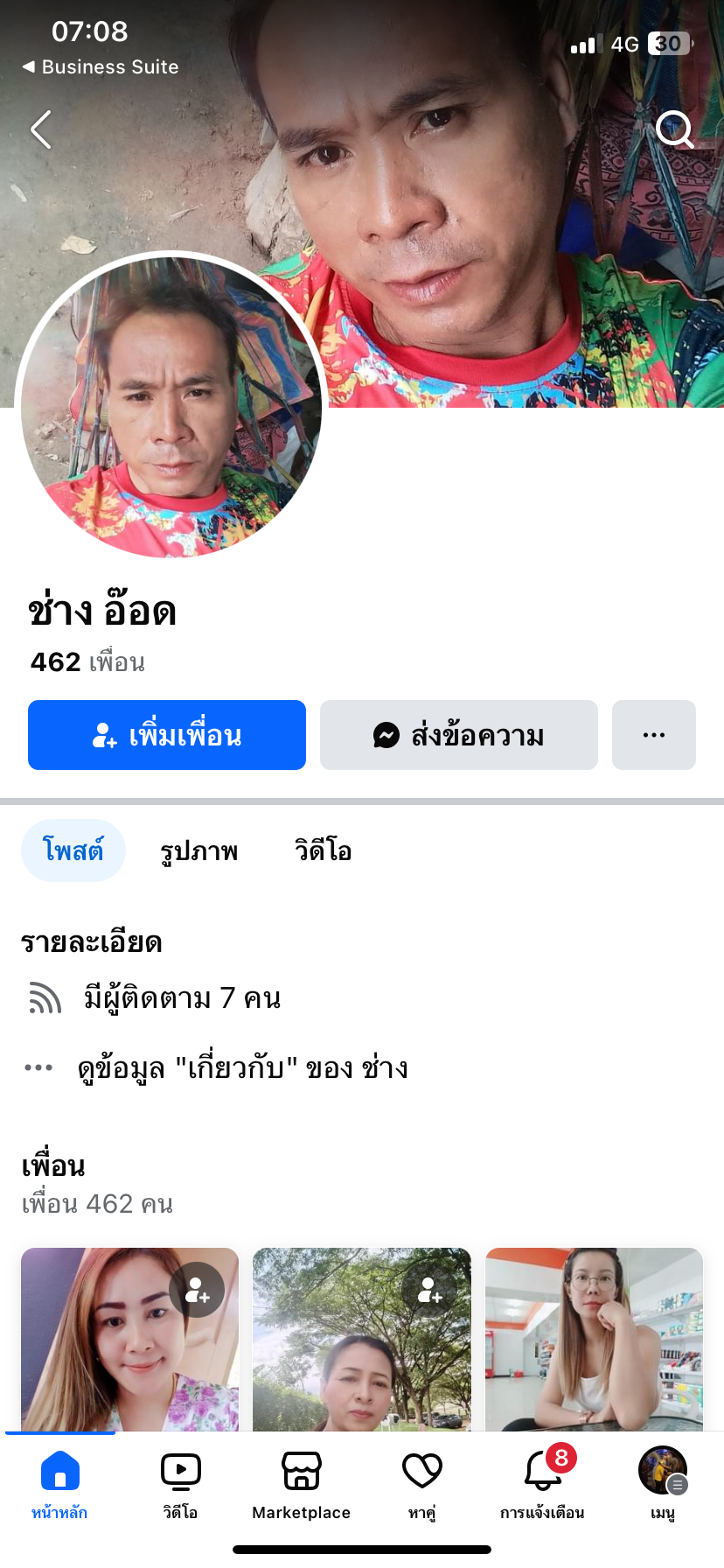The width and height of the screenshot is (724, 1568).
Task: Return to Business Suite app
Action: click(x=101, y=67)
